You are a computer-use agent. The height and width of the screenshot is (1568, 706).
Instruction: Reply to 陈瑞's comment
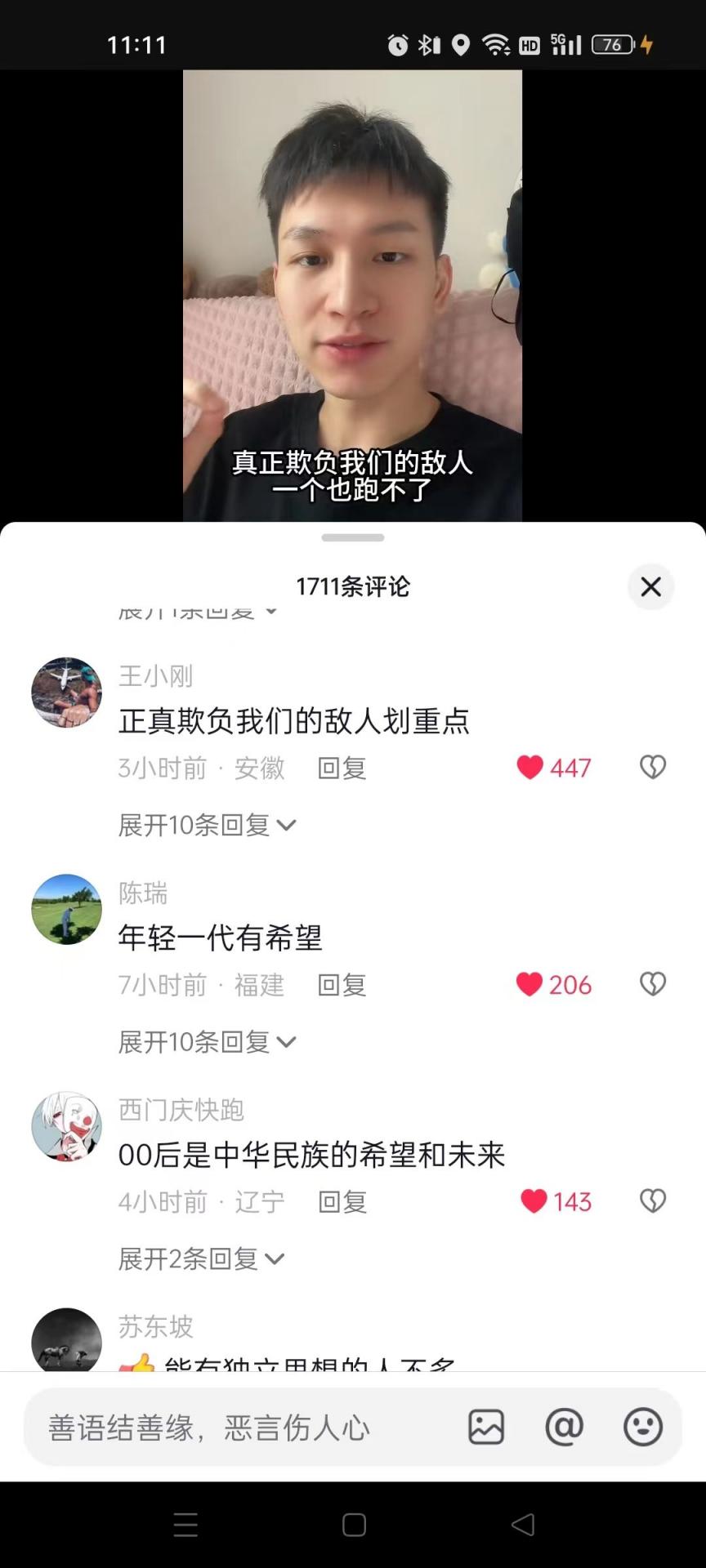click(342, 986)
